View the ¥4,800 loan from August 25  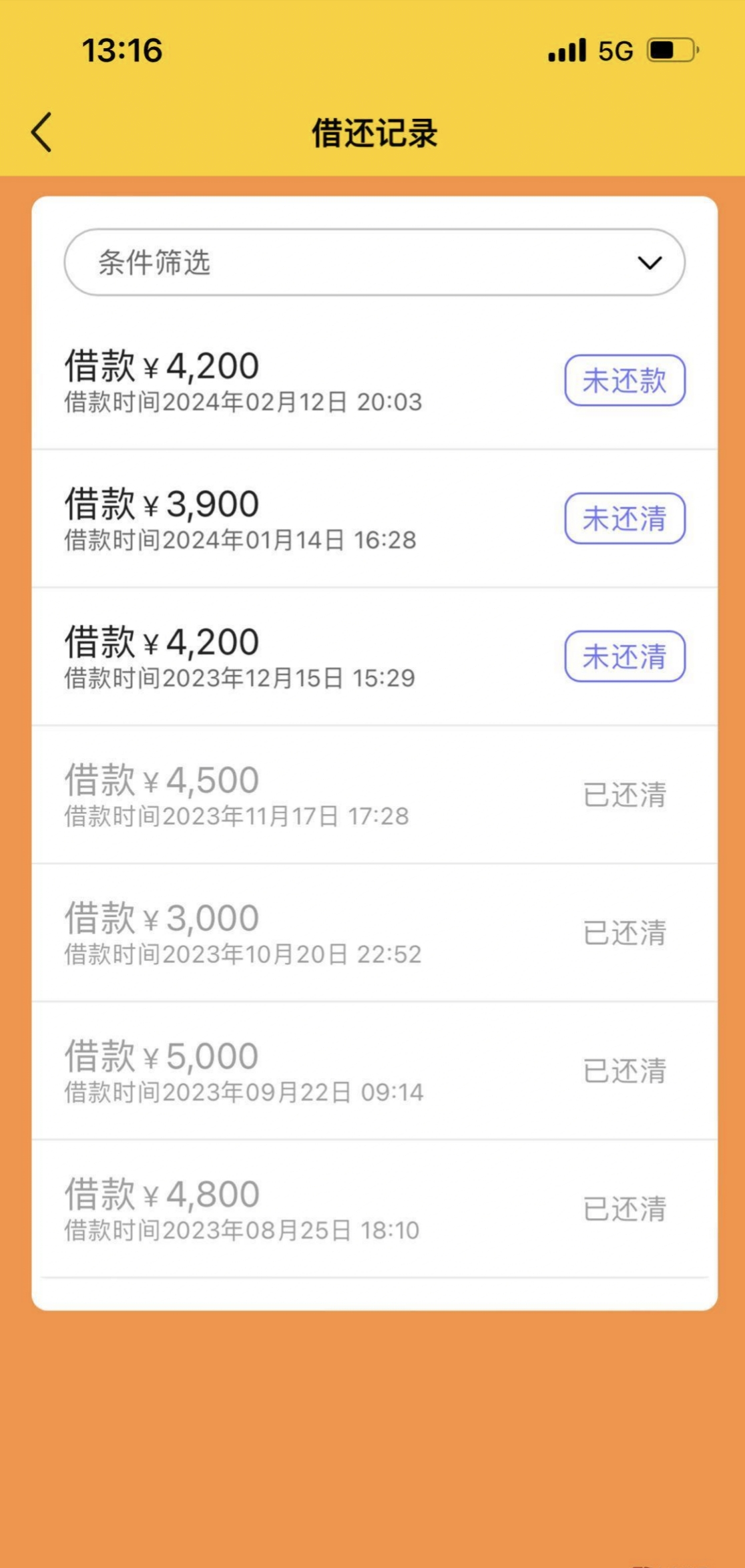375,1209
